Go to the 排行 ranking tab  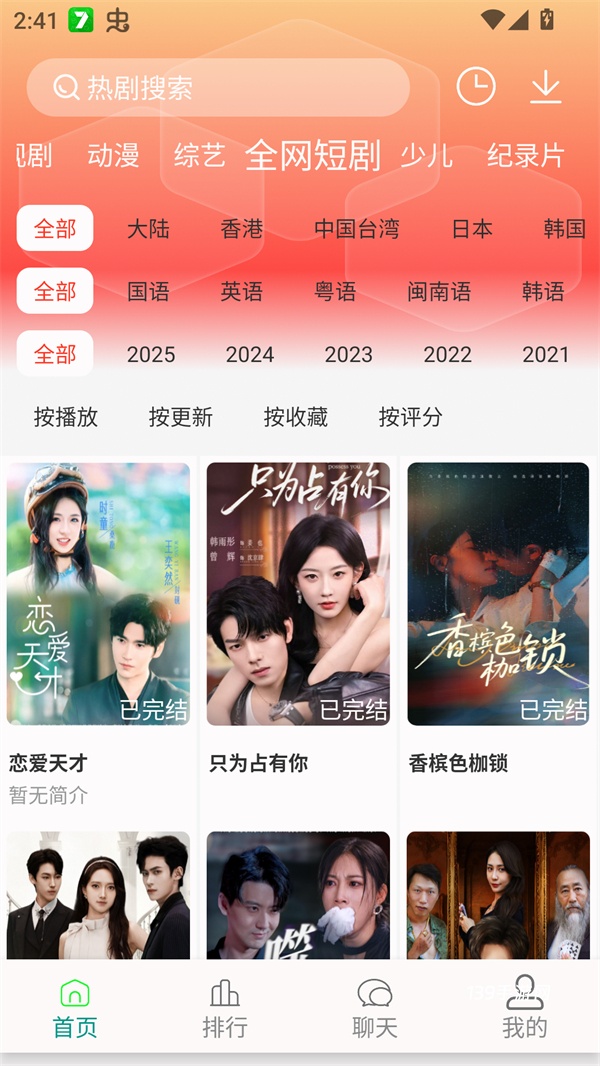[x=225, y=1008]
